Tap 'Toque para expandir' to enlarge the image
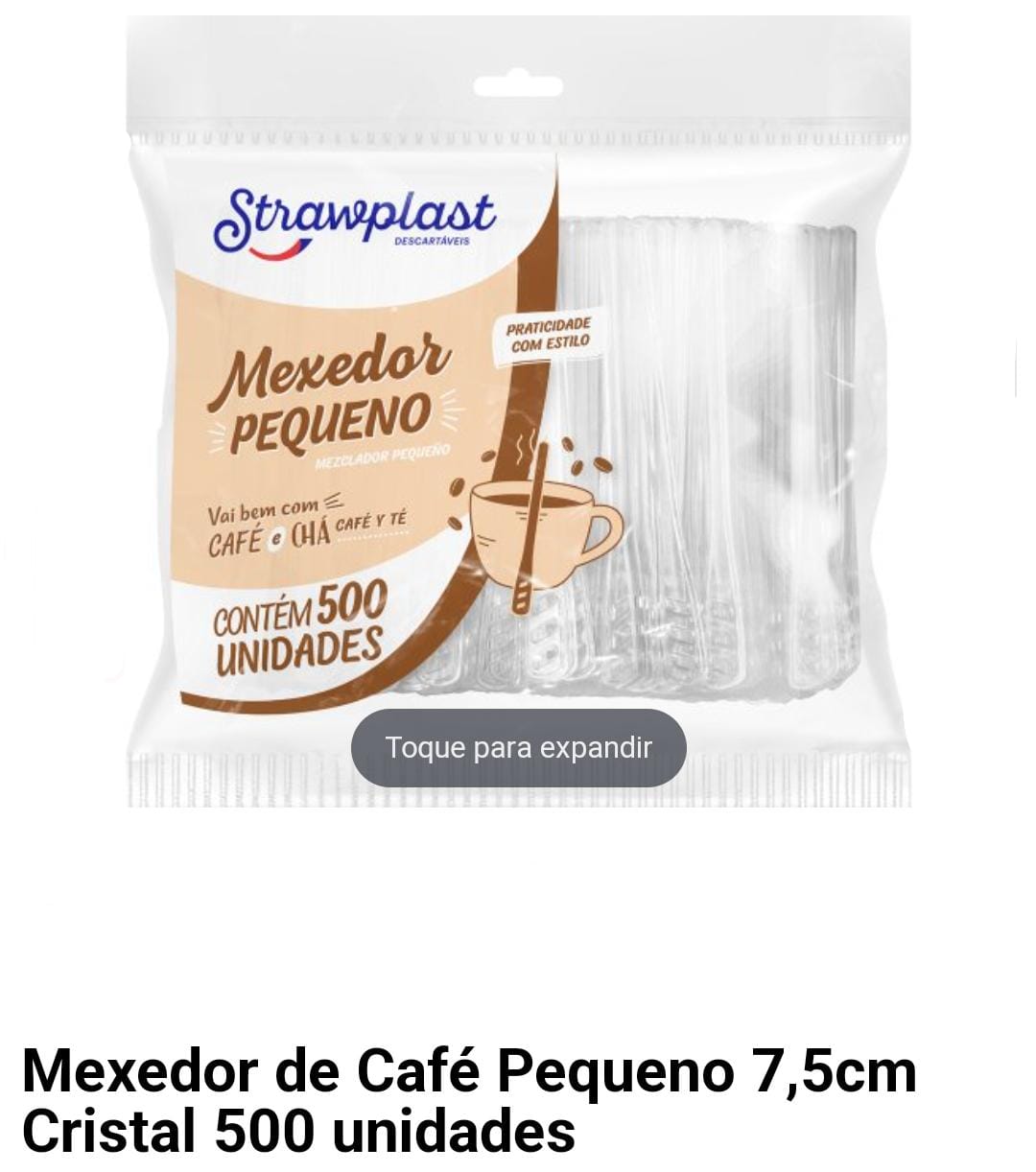Image resolution: width=1036 pixels, height=1172 pixels. (518, 748)
